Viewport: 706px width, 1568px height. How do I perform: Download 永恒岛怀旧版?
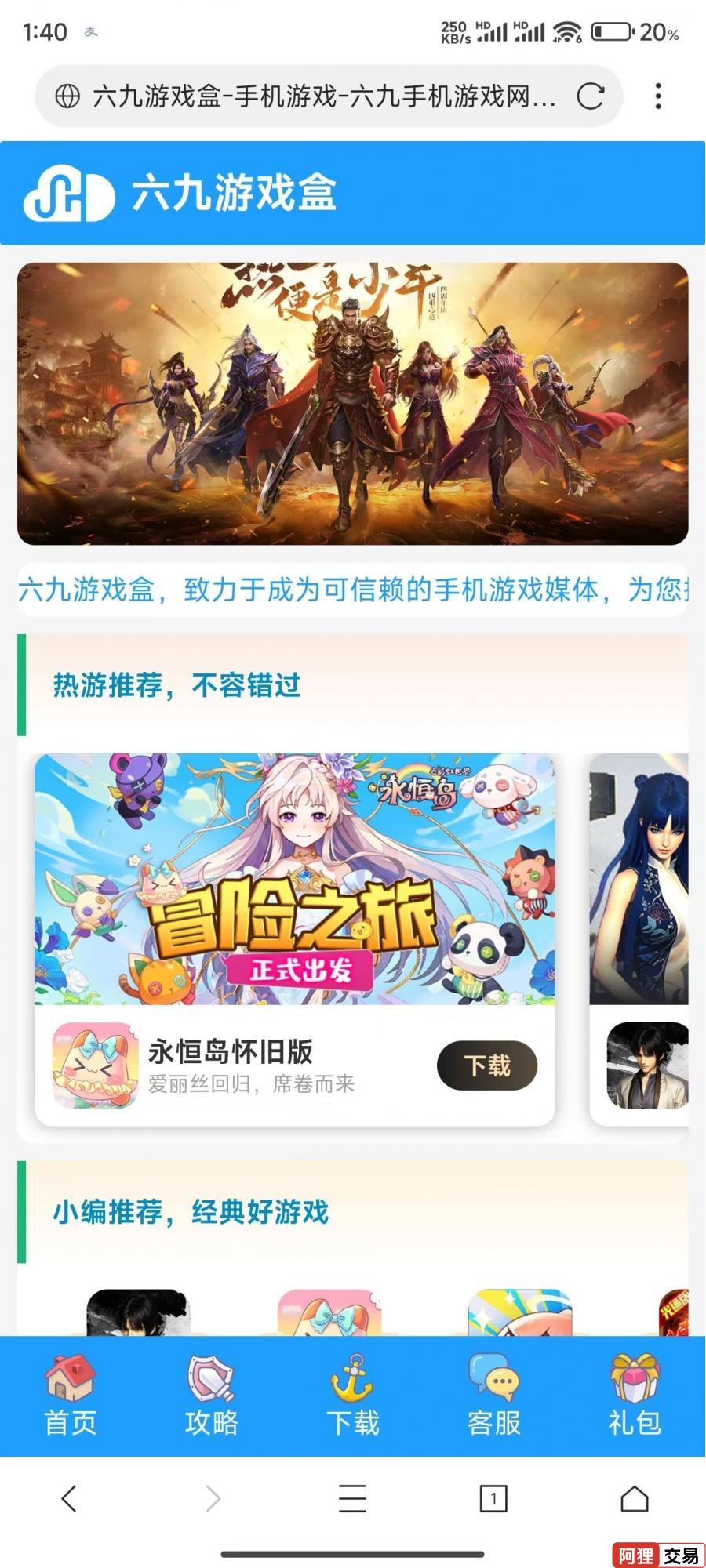point(486,1065)
